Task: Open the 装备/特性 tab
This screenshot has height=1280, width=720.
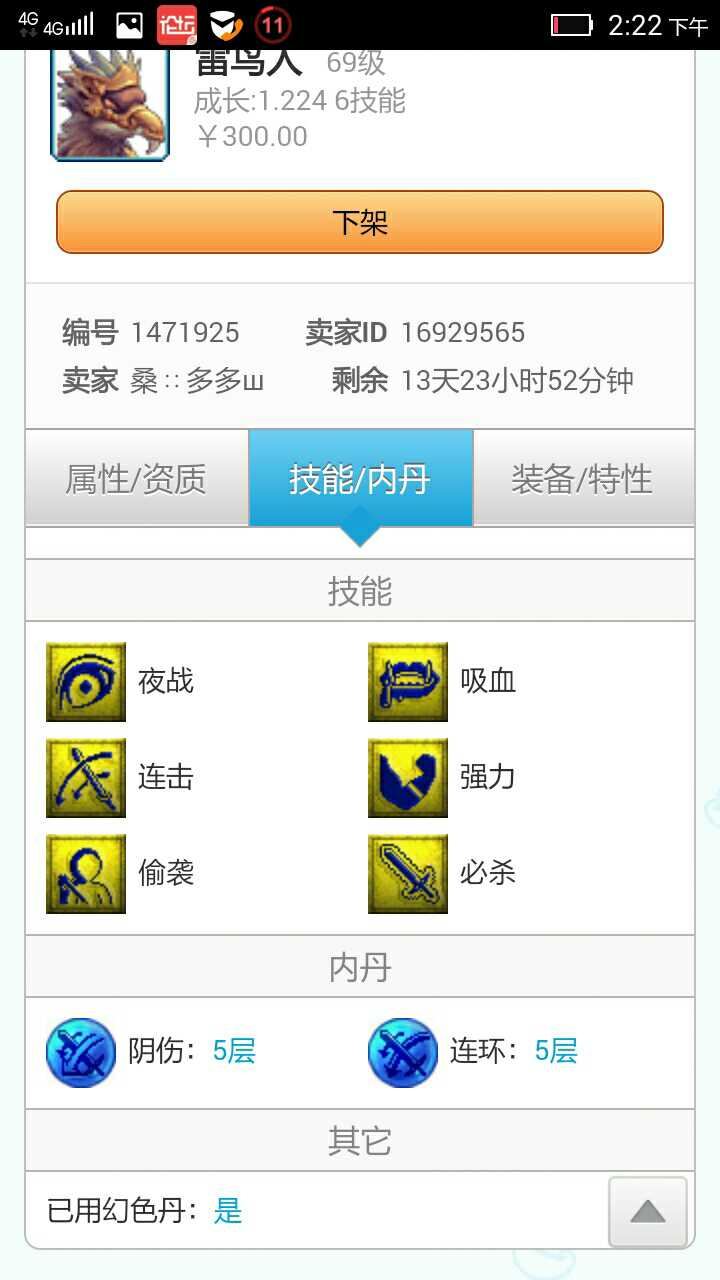Action: coord(582,479)
